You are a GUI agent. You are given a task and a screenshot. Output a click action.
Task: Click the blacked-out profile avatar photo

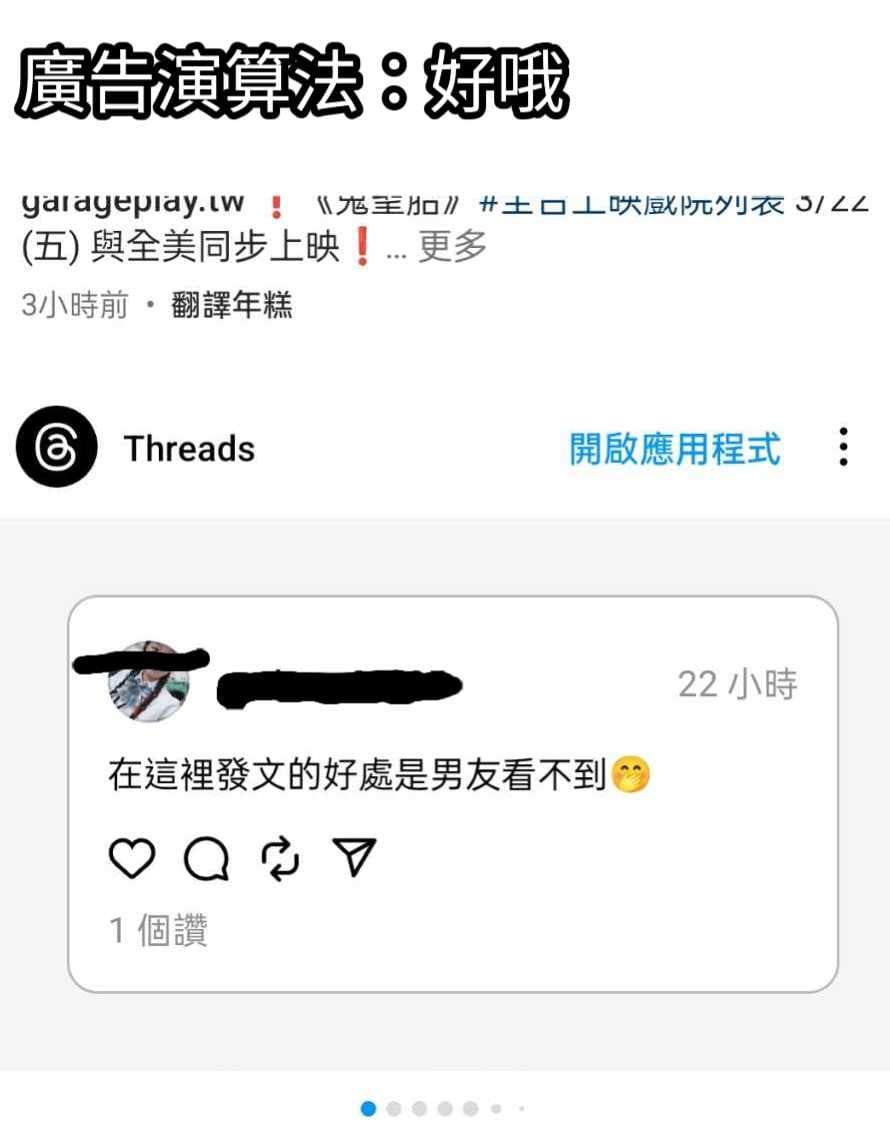[148, 683]
